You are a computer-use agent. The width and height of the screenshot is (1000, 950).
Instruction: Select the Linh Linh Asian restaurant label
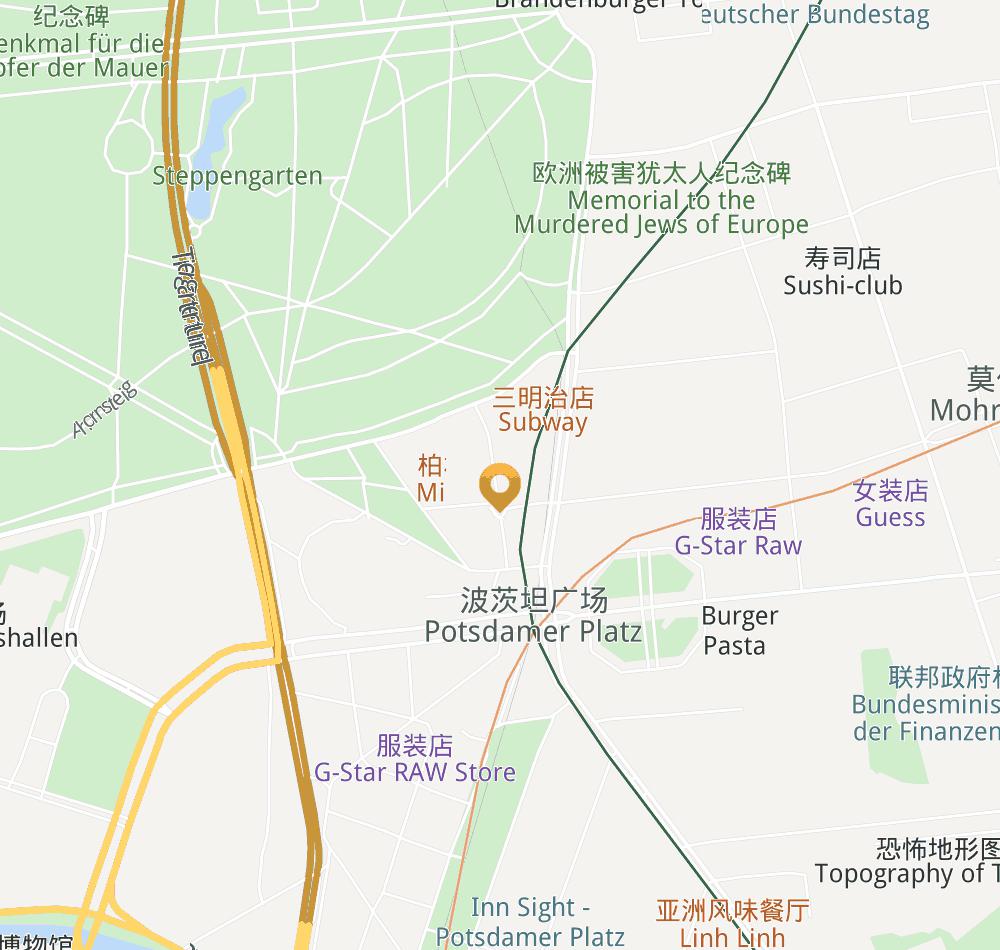(732, 924)
